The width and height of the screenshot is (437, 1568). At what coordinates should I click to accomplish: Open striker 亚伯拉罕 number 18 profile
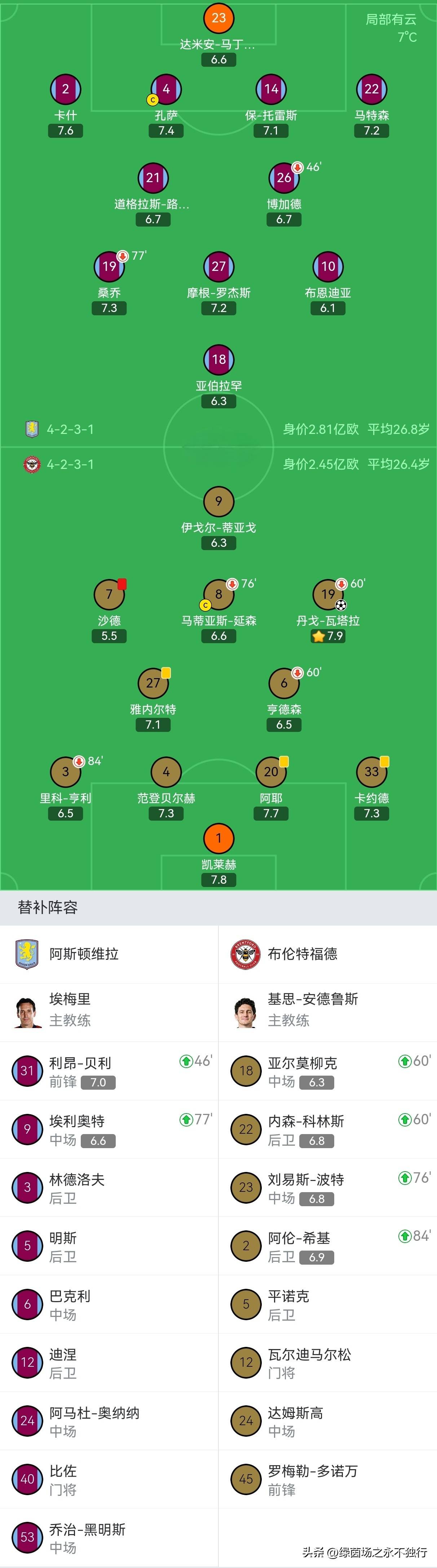point(218,360)
